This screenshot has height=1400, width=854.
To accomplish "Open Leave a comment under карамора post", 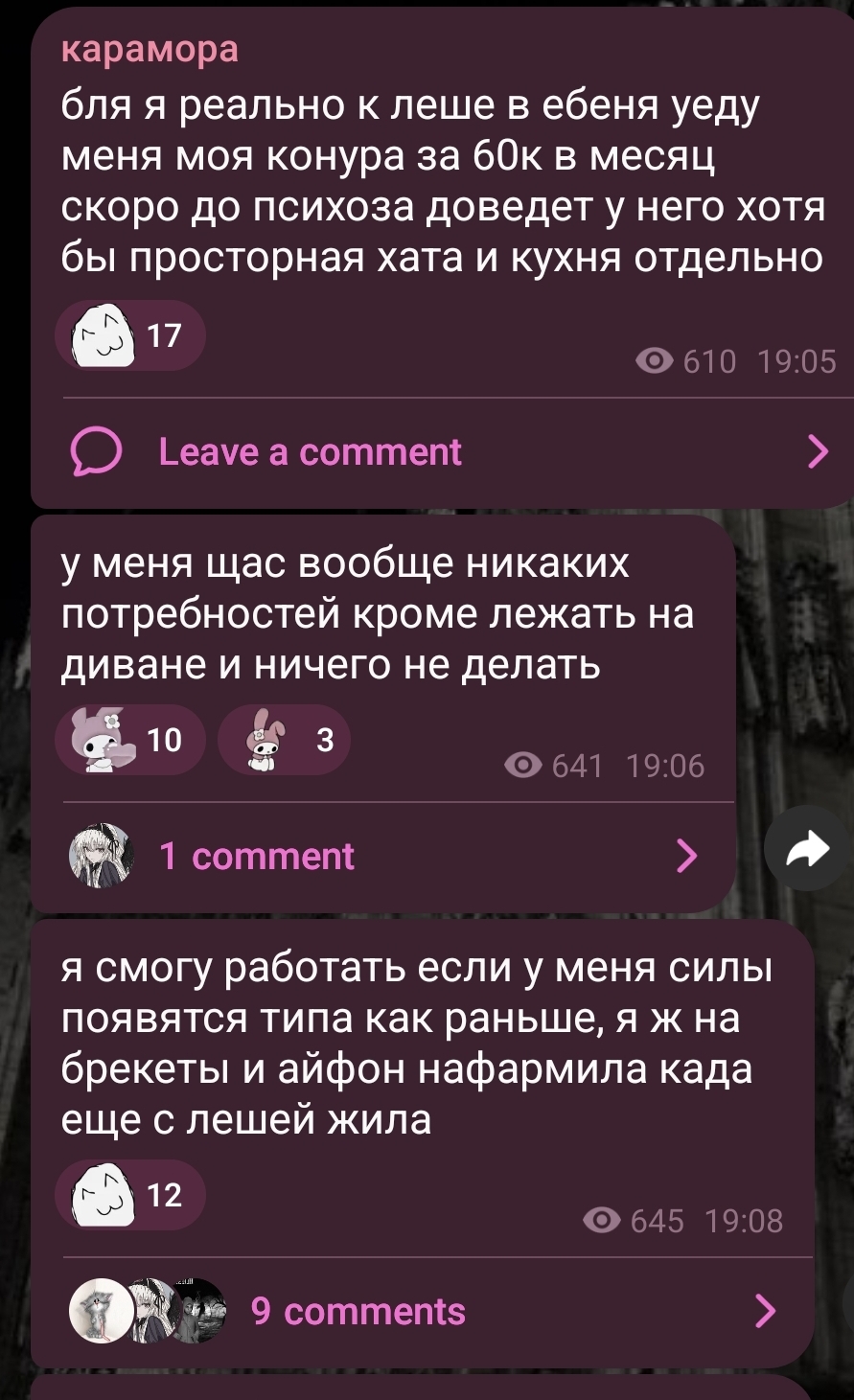I will point(310,451).
